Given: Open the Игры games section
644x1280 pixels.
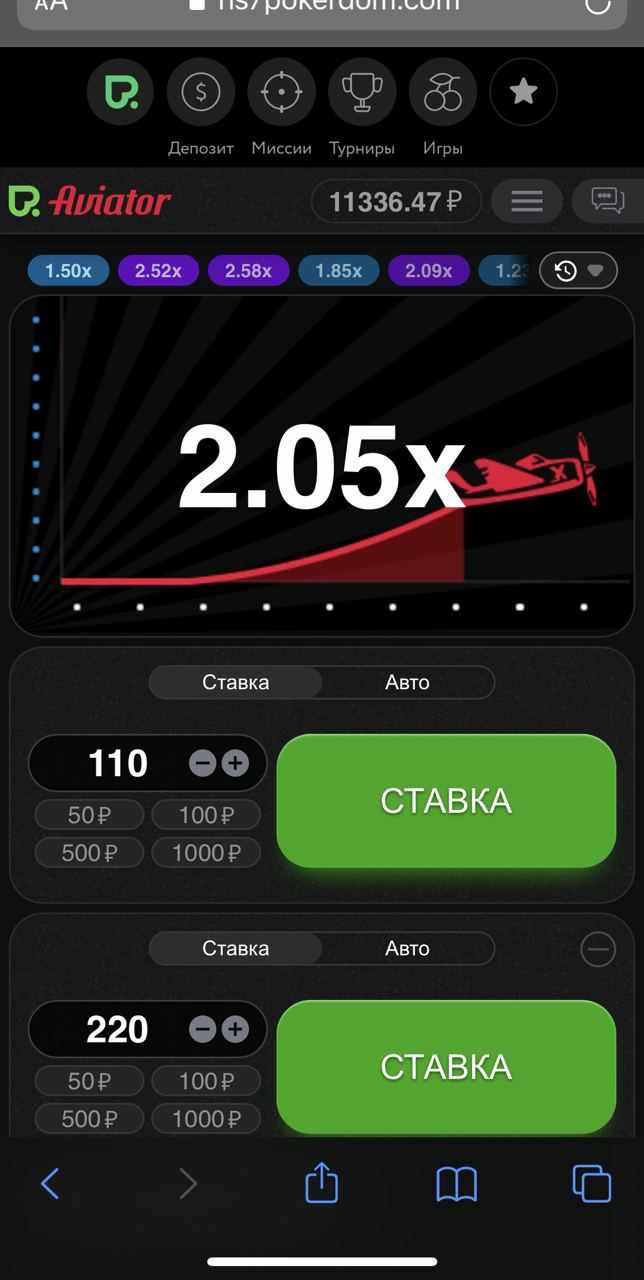Looking at the screenshot, I should pyautogui.click(x=442, y=93).
